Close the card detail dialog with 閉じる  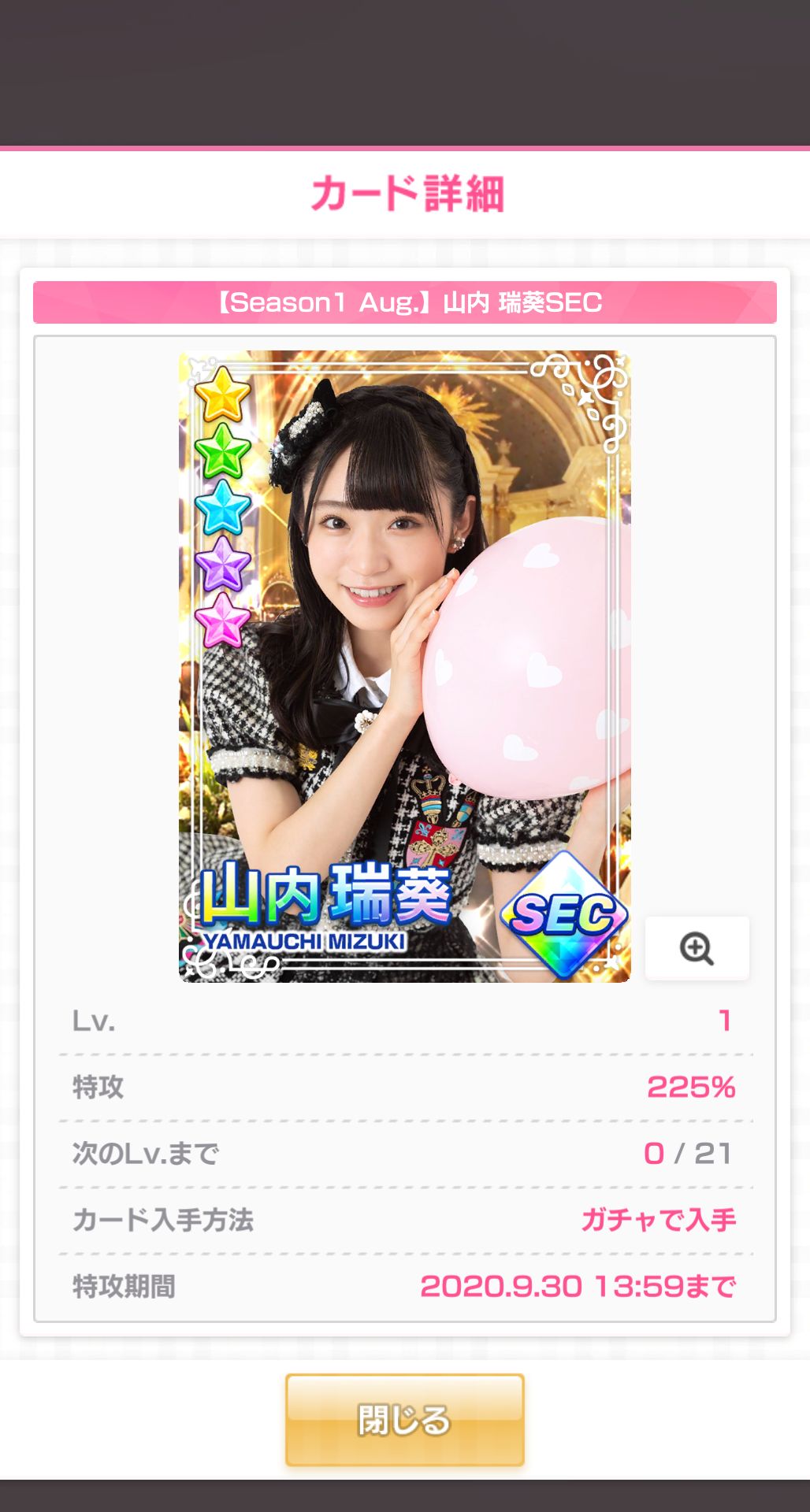(404, 1420)
